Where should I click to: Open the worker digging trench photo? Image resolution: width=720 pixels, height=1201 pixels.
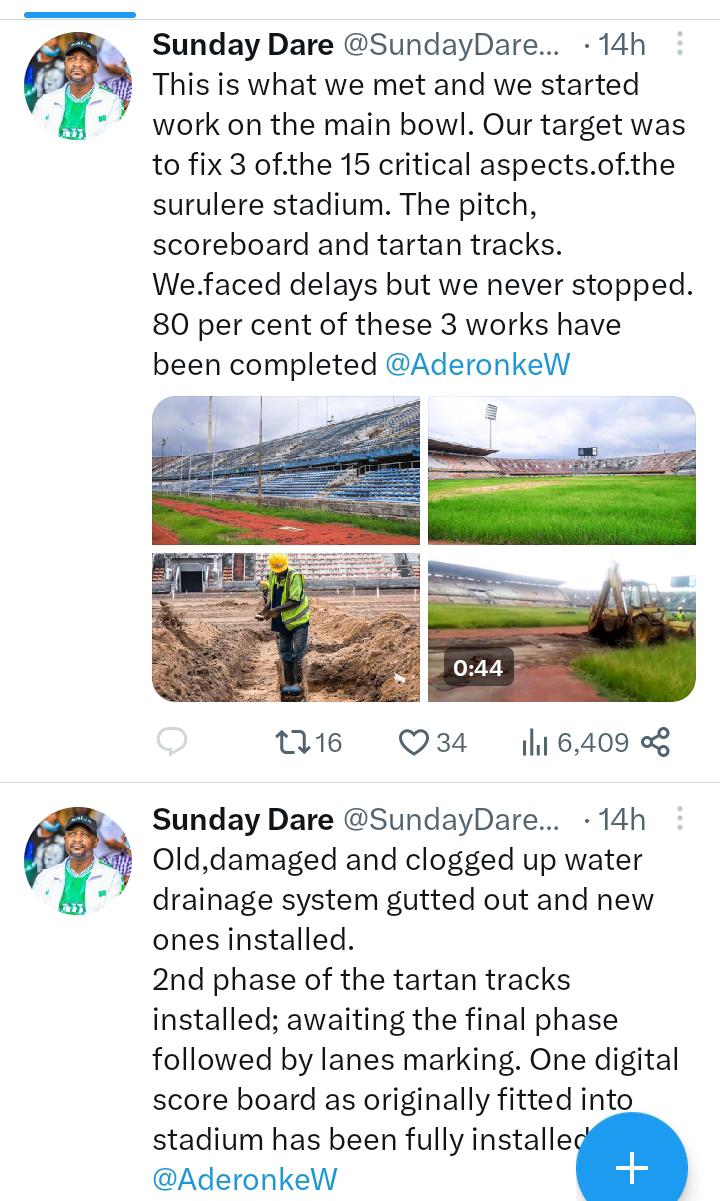tap(286, 627)
